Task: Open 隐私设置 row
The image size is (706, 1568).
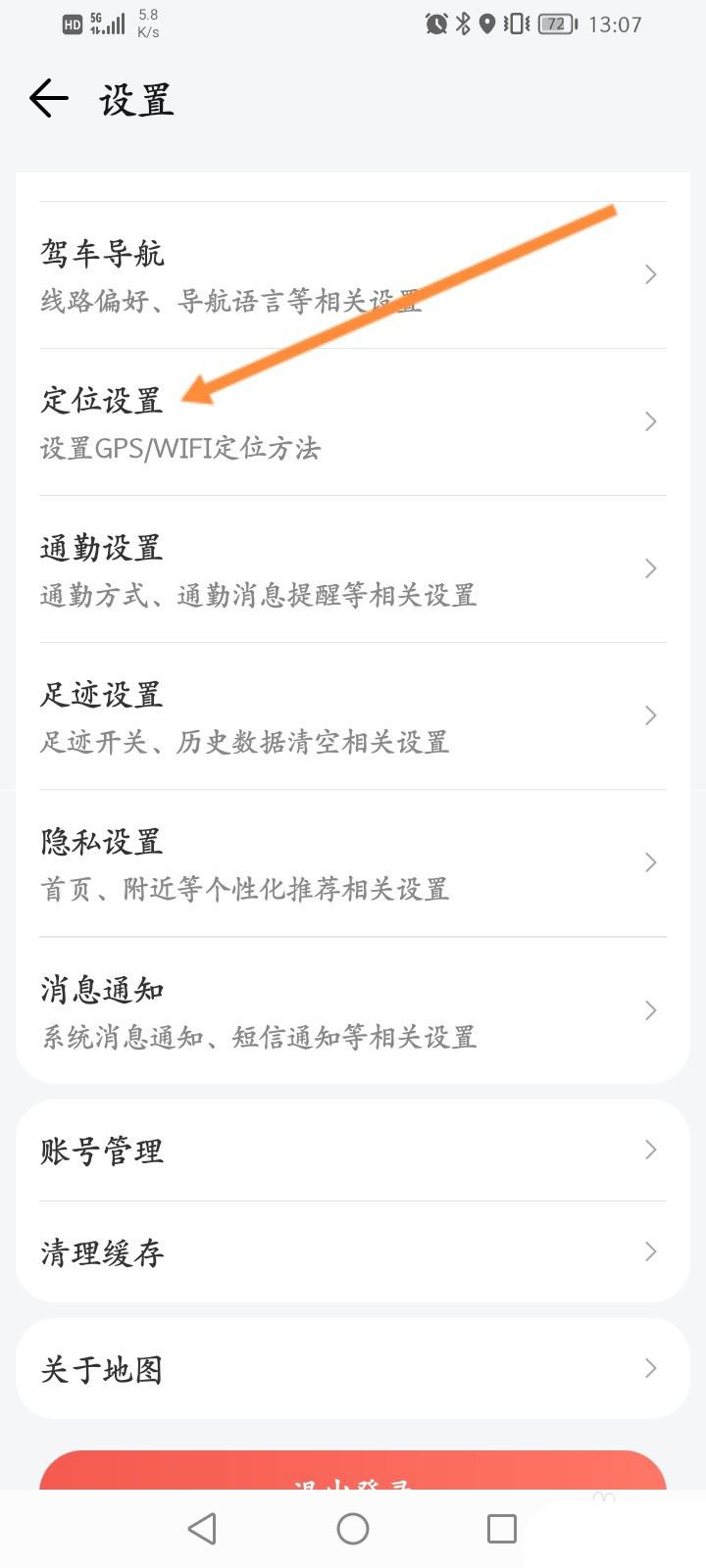Action: 353,863
